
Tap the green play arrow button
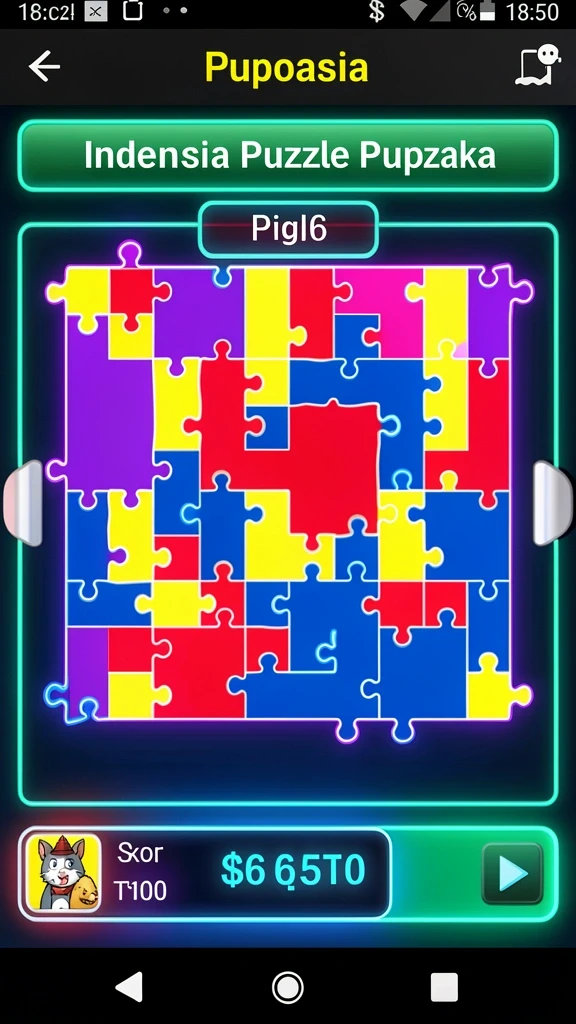pyautogui.click(x=513, y=873)
